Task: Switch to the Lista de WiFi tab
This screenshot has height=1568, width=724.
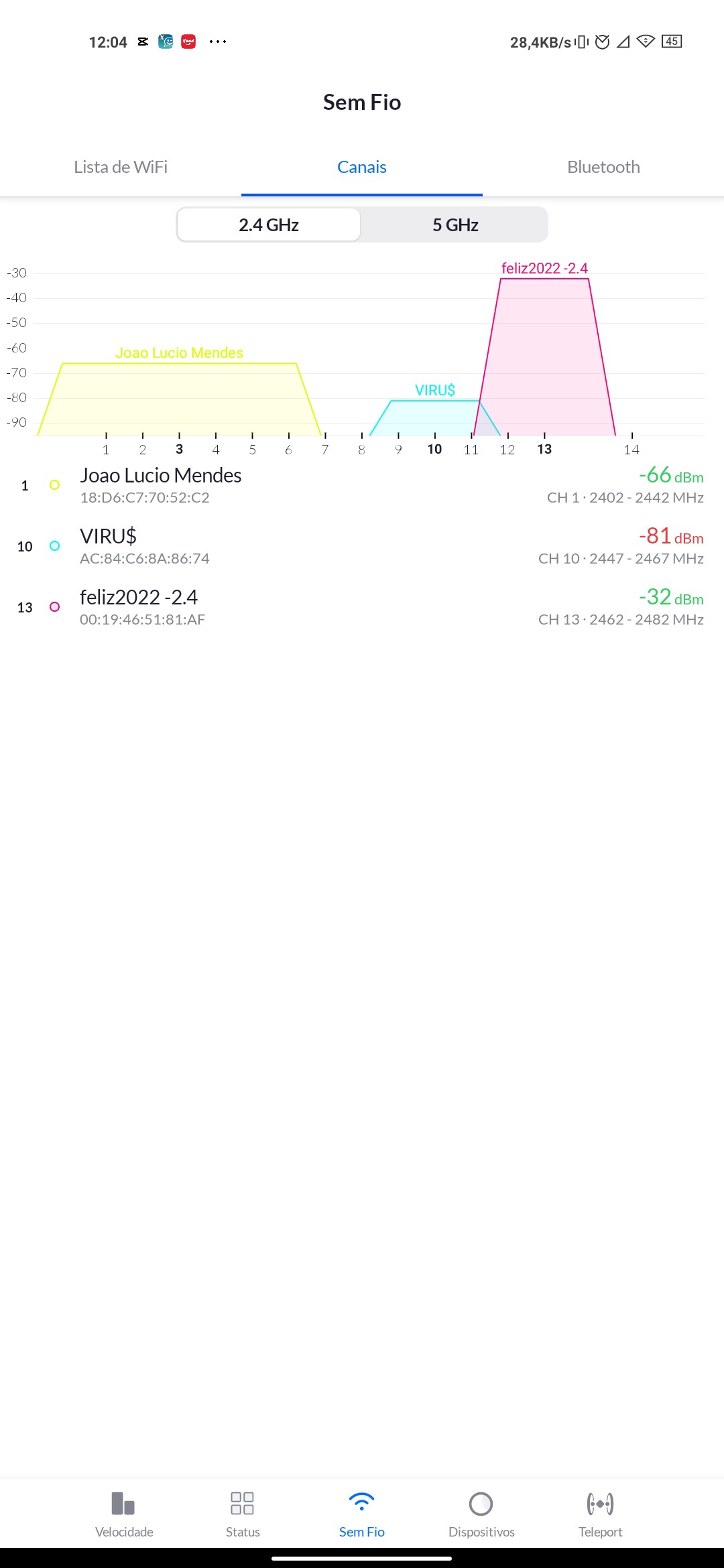Action: (121, 167)
